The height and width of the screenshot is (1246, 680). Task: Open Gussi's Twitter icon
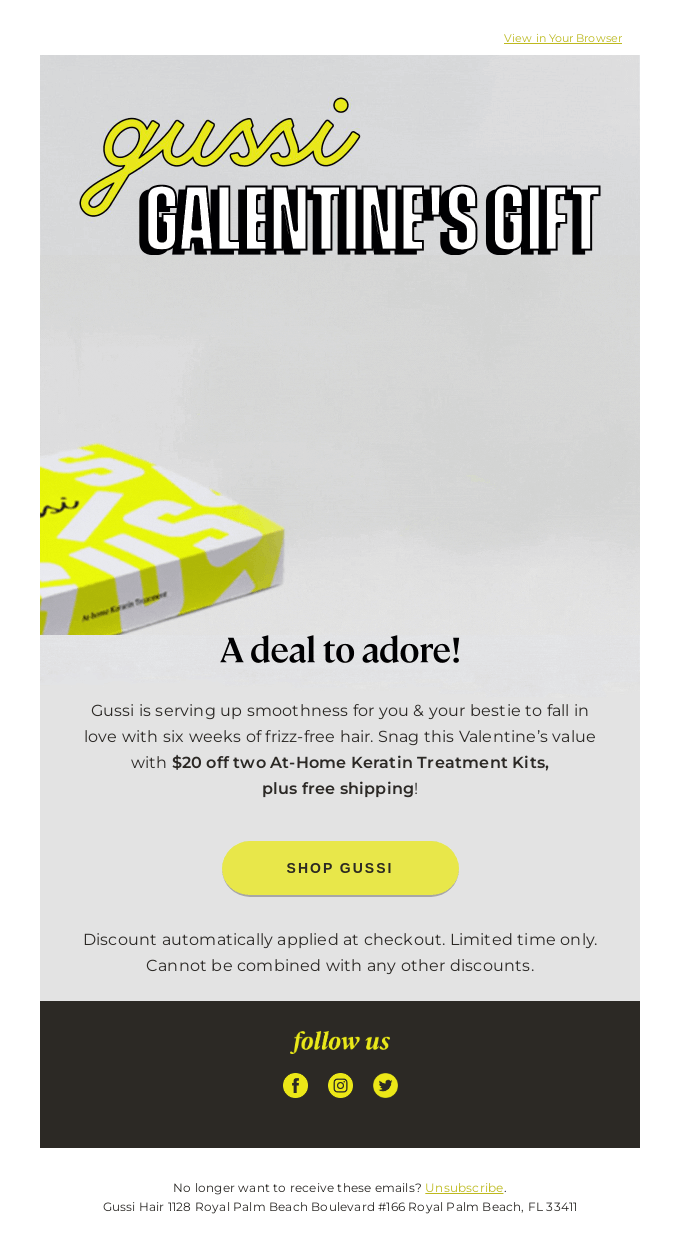[385, 1085]
